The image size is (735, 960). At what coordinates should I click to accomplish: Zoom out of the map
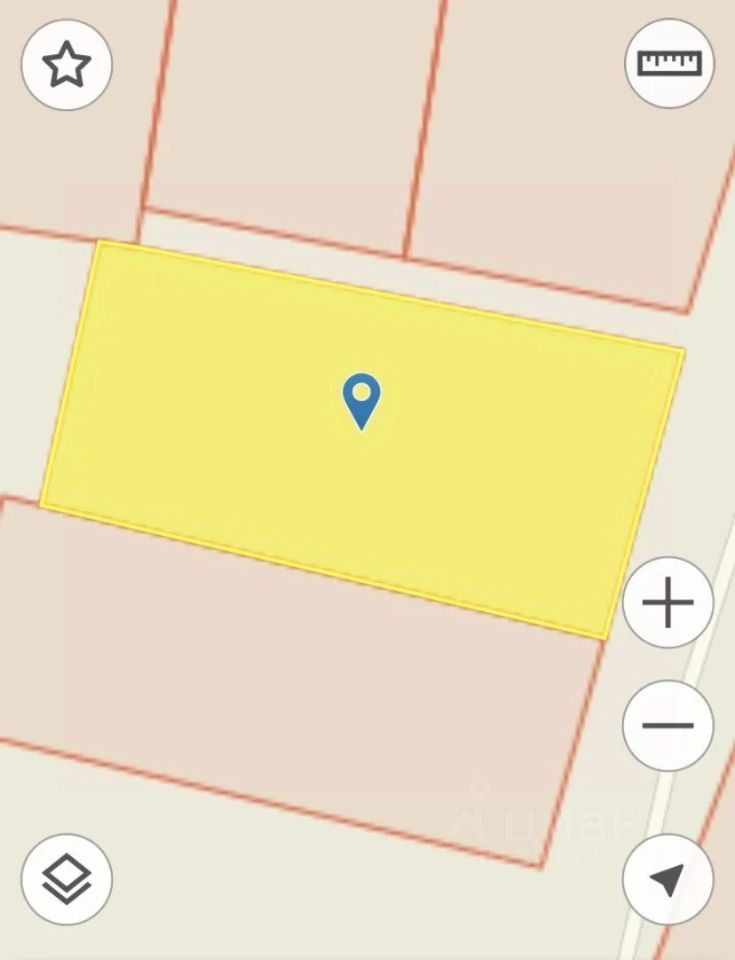pyautogui.click(x=667, y=725)
